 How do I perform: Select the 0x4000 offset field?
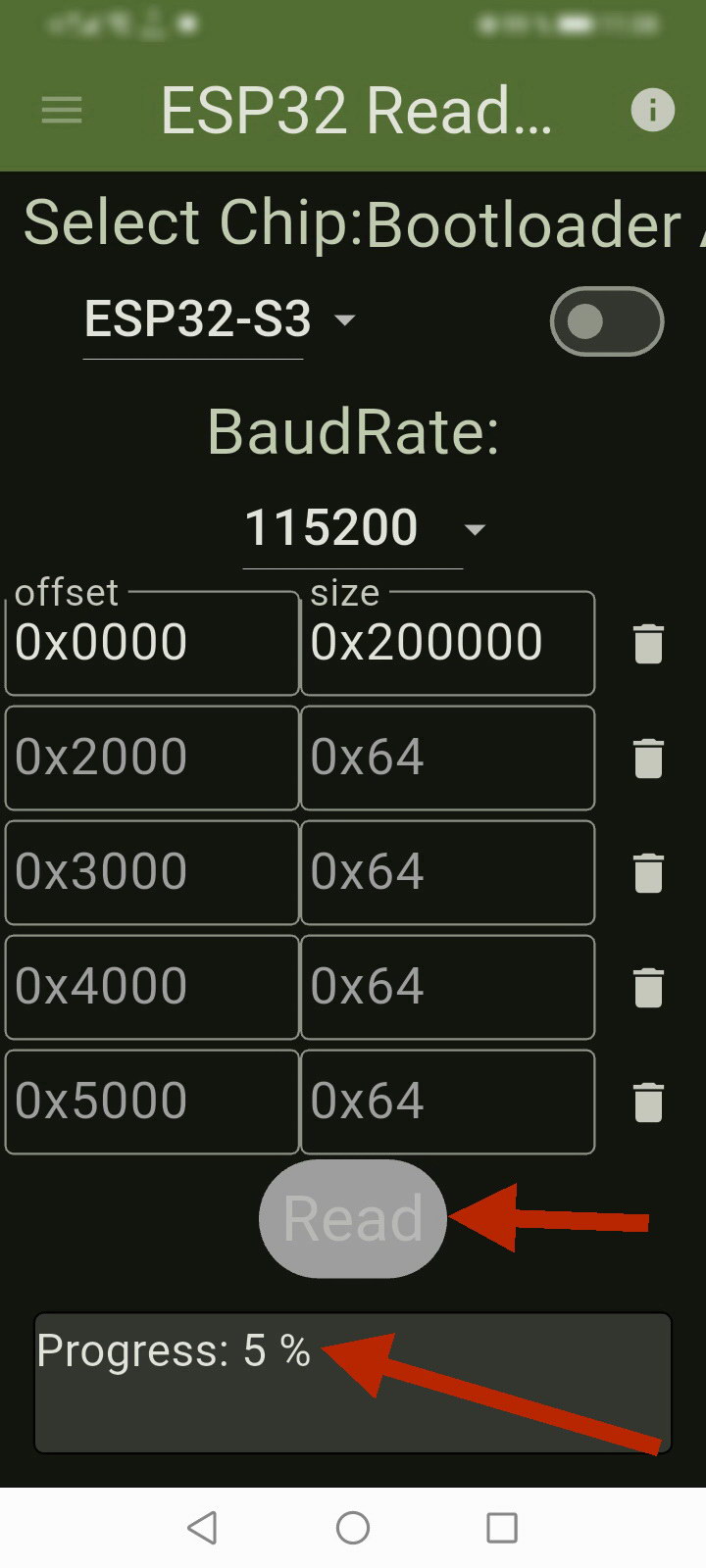(x=152, y=987)
